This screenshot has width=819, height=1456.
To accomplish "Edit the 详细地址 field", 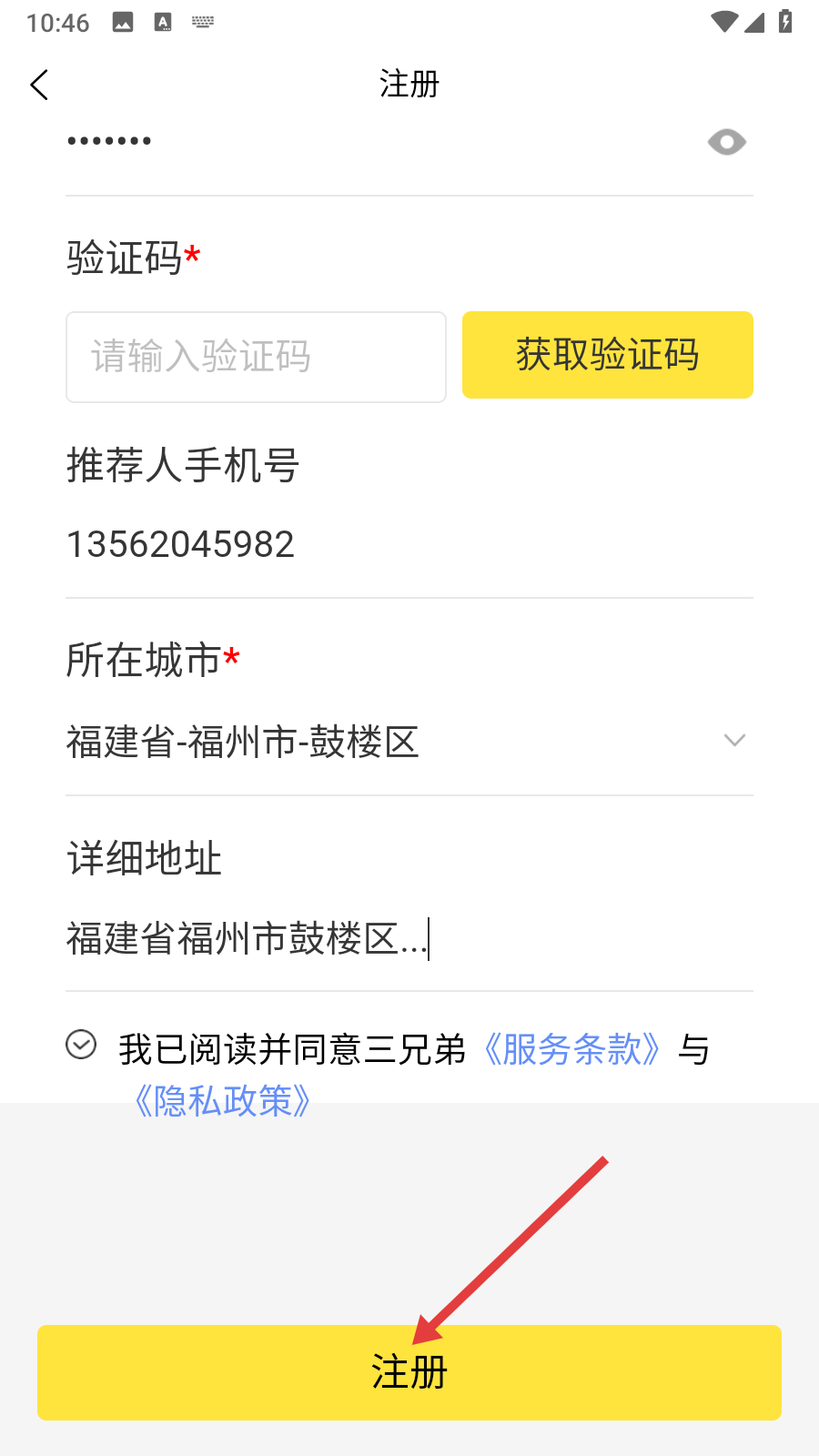I will (x=409, y=939).
